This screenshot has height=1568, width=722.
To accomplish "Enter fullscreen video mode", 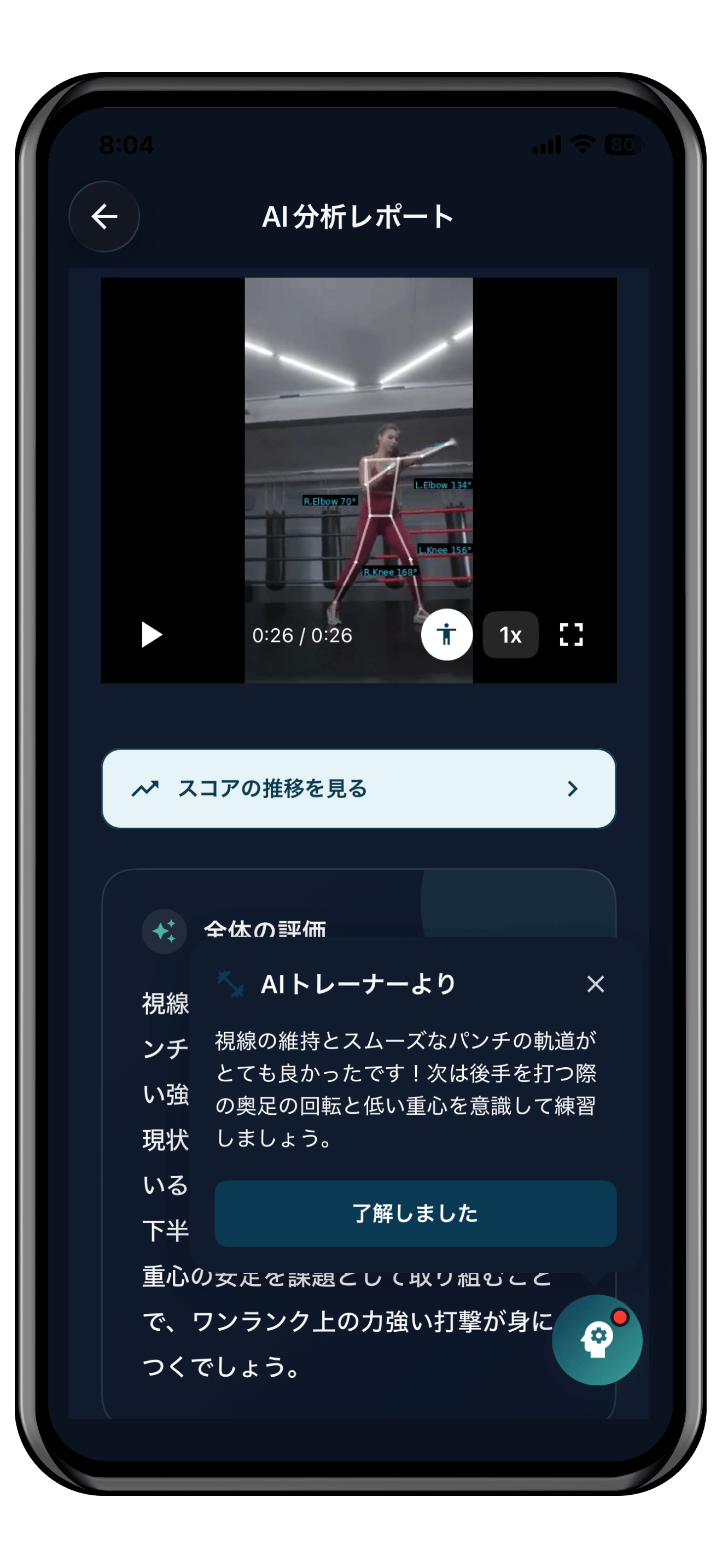I will (x=571, y=635).
